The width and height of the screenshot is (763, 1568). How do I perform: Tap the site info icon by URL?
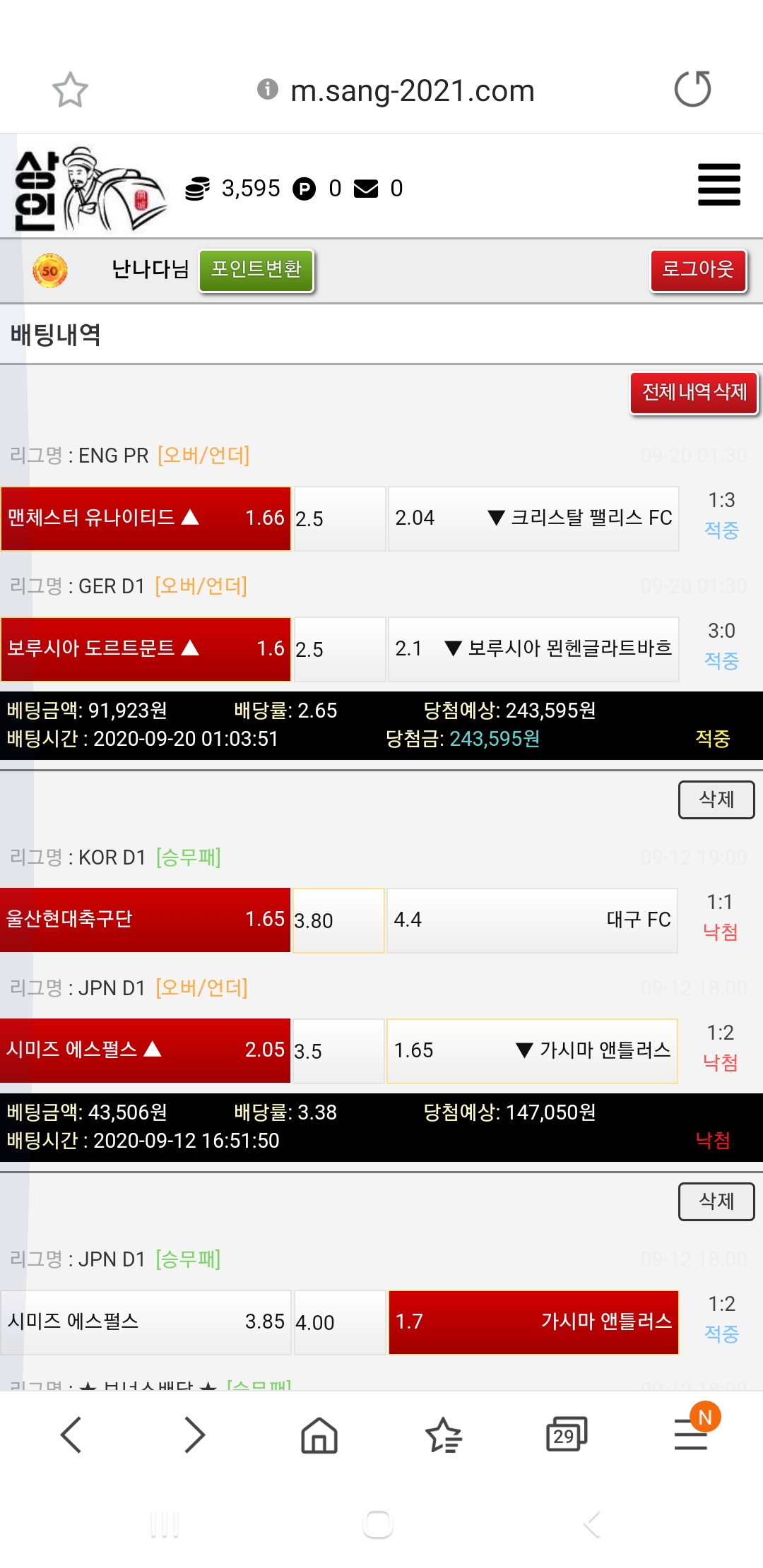267,89
